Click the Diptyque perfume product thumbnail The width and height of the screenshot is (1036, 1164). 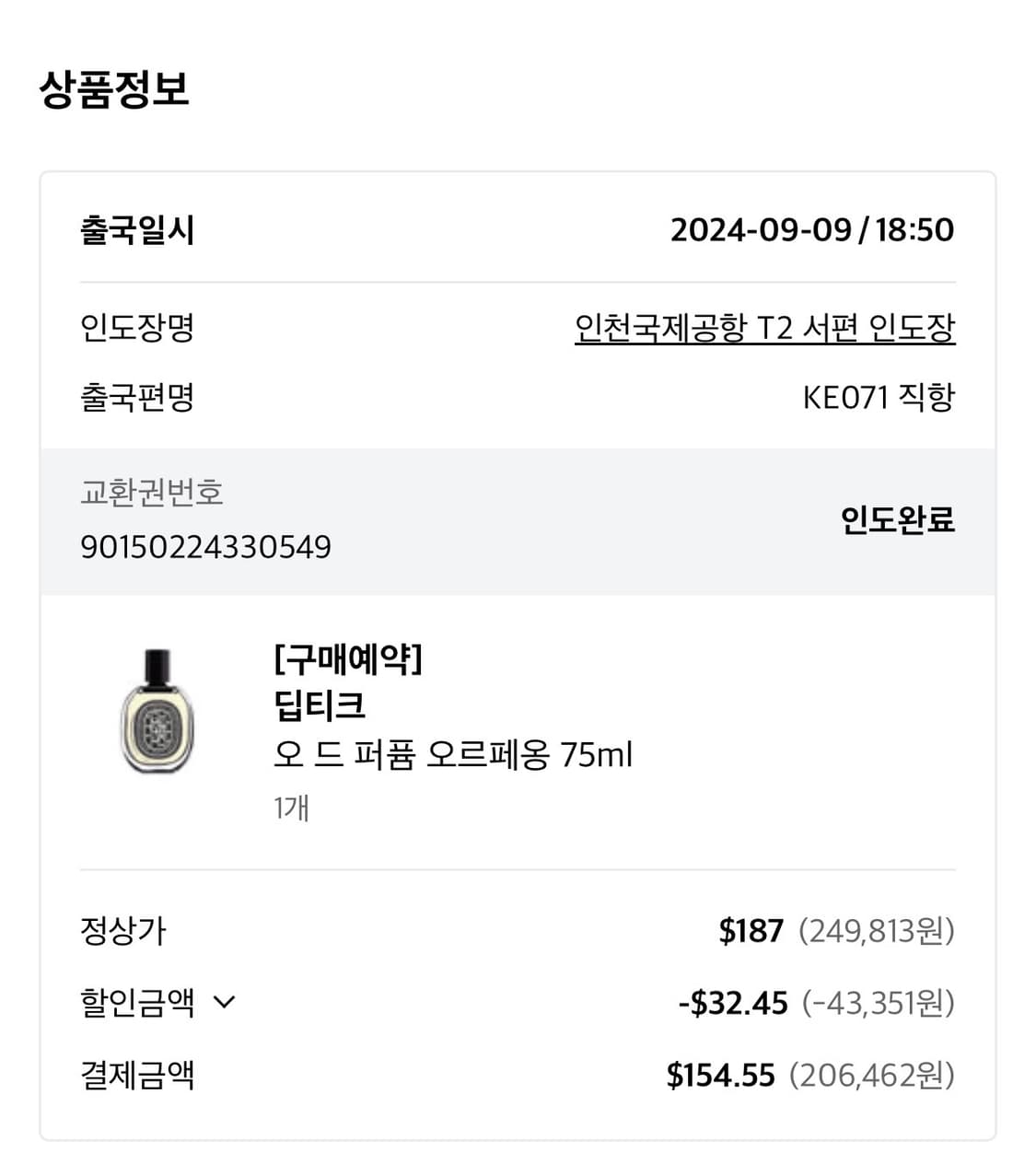[x=157, y=724]
